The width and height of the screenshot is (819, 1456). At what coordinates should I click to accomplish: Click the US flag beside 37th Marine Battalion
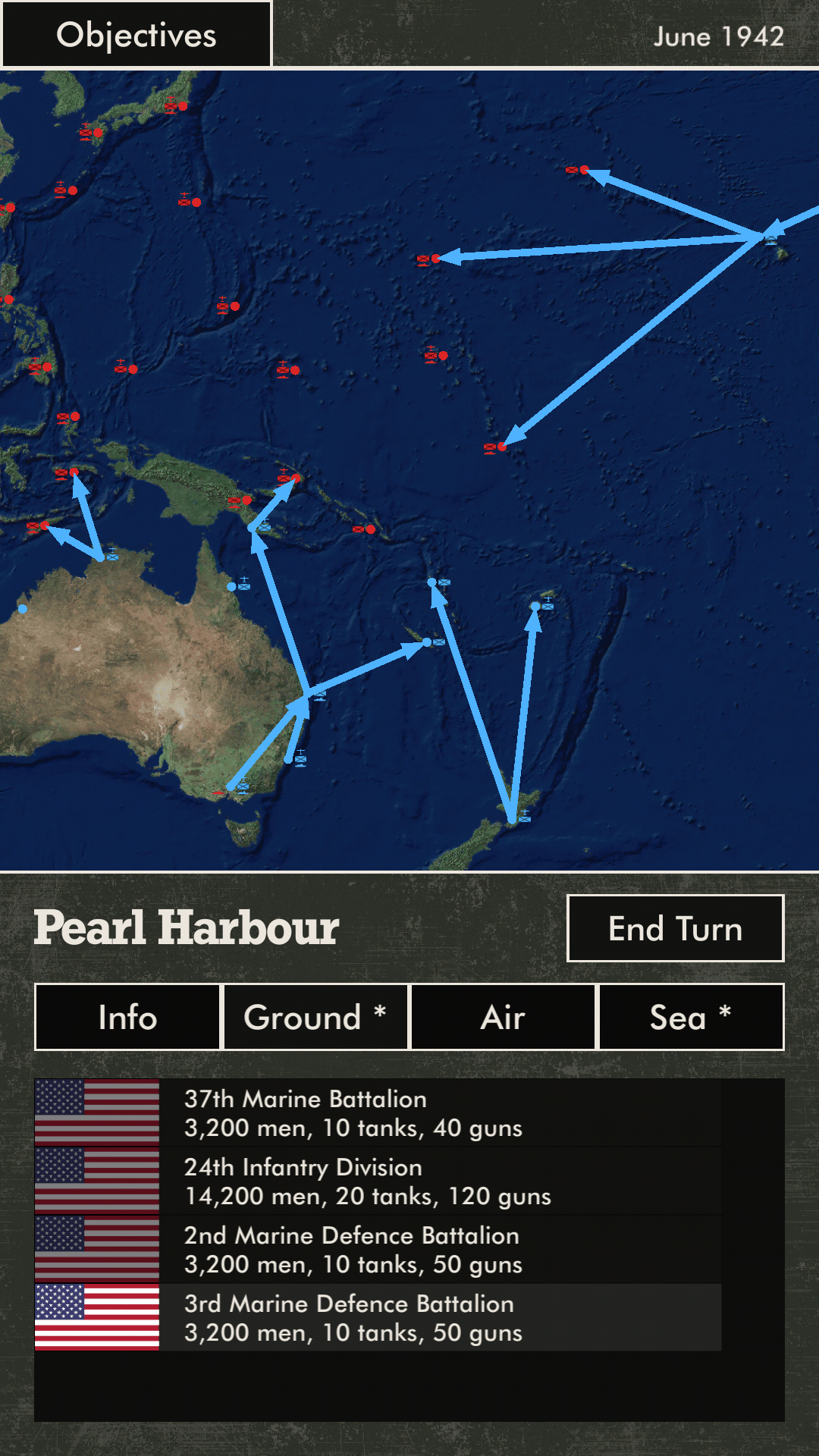[99, 1112]
